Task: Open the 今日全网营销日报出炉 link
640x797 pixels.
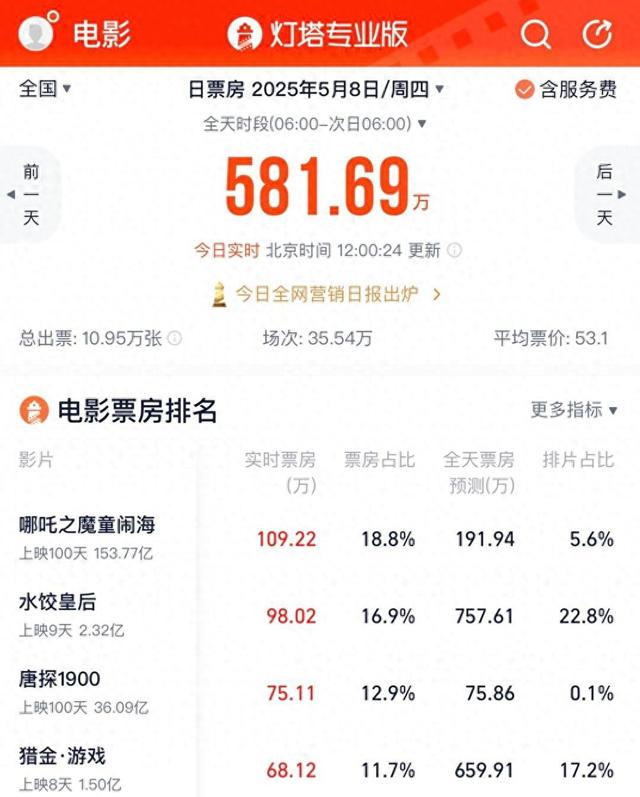Action: [325, 294]
